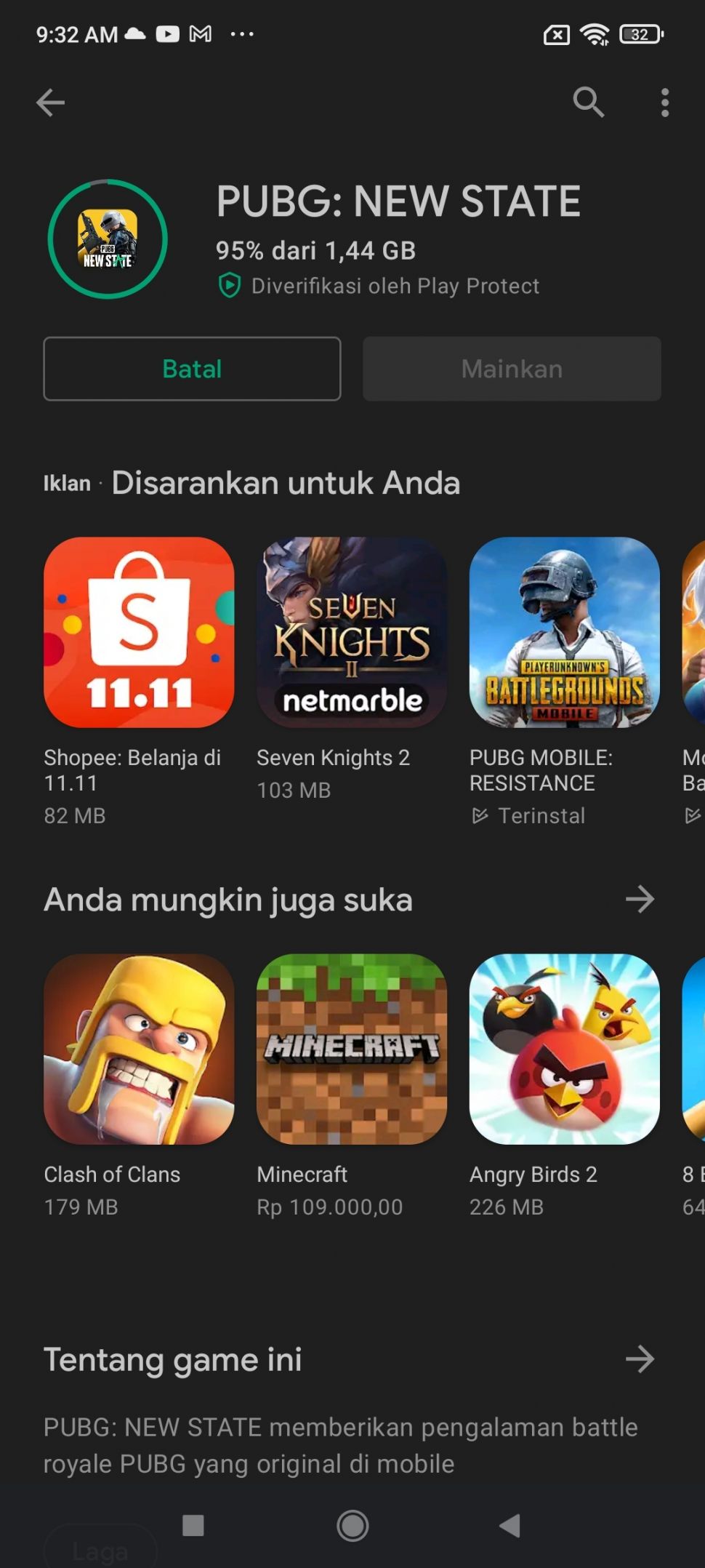Open the search icon
This screenshot has width=705, height=1568.
click(x=588, y=103)
